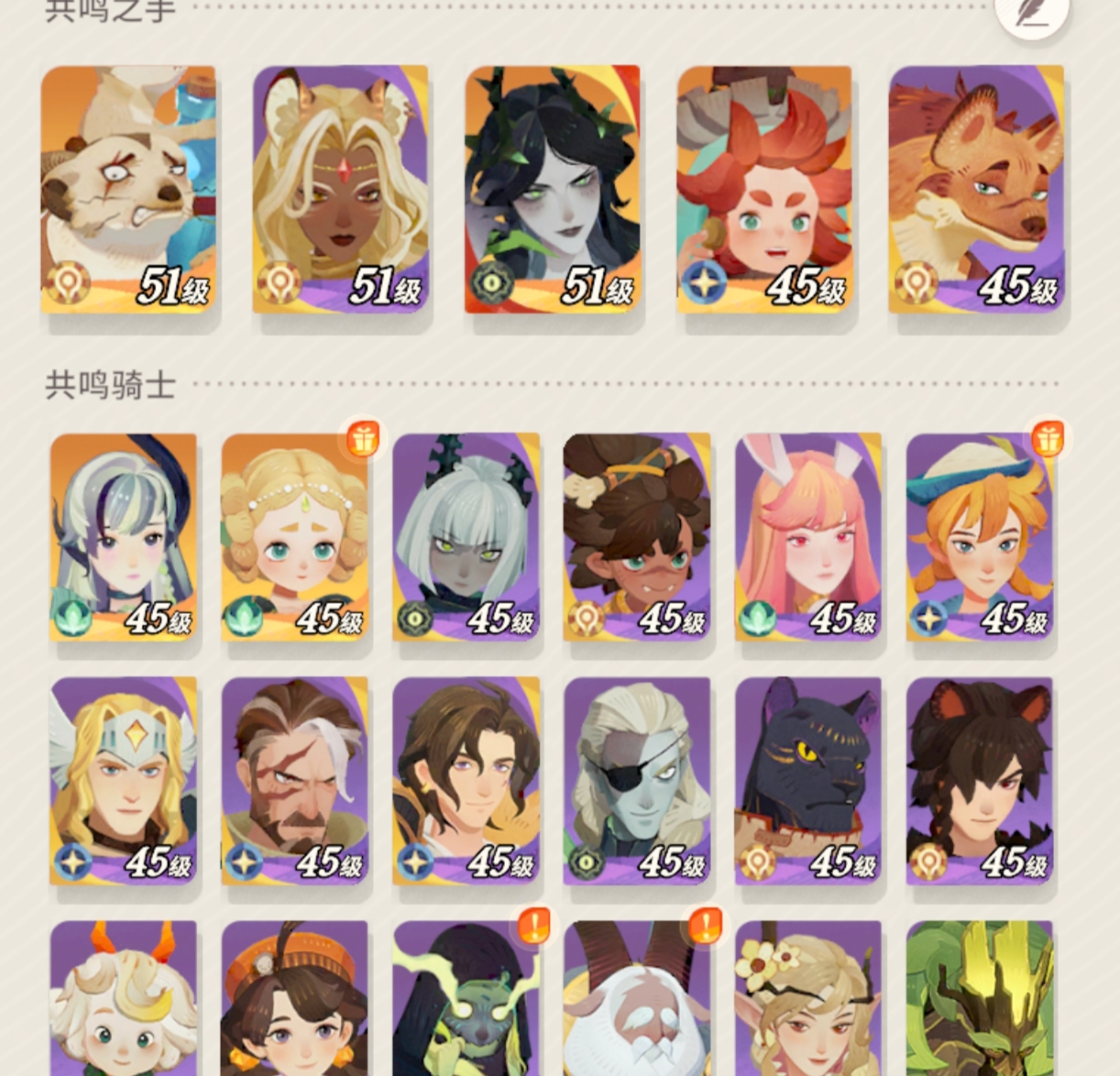Choose the bear-eared dark-haired hero card

click(979, 781)
